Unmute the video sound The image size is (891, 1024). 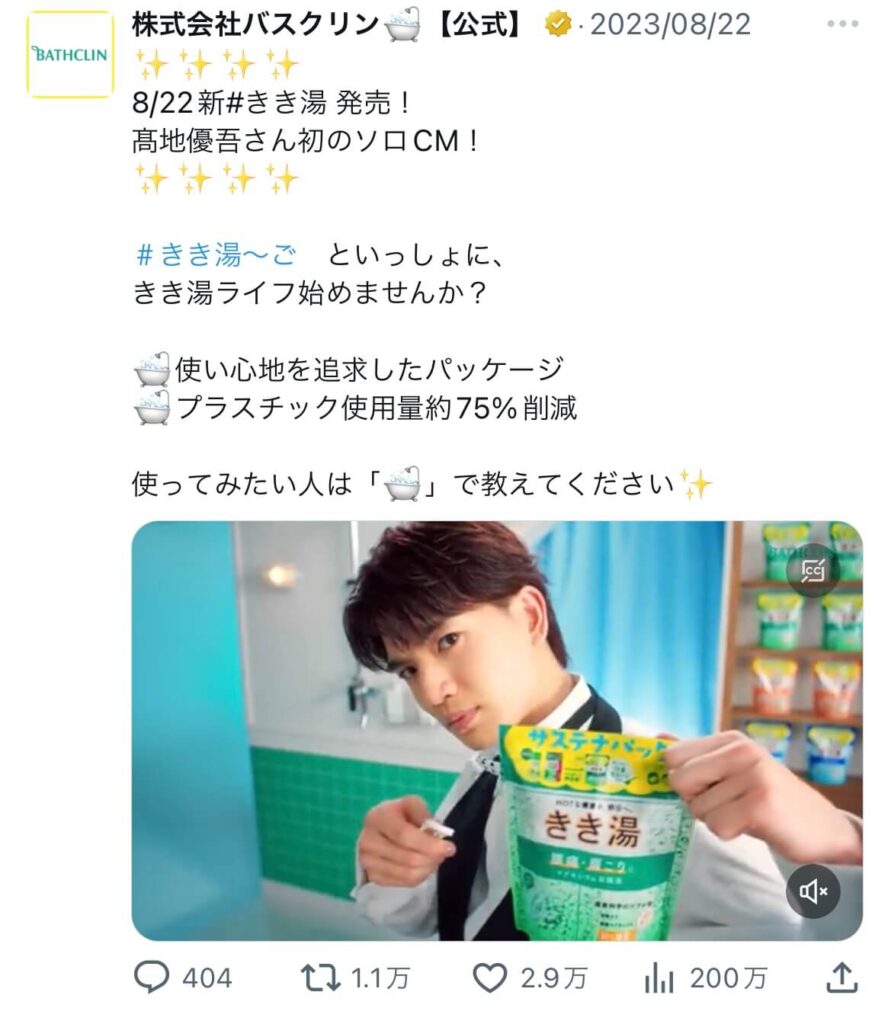click(x=812, y=891)
